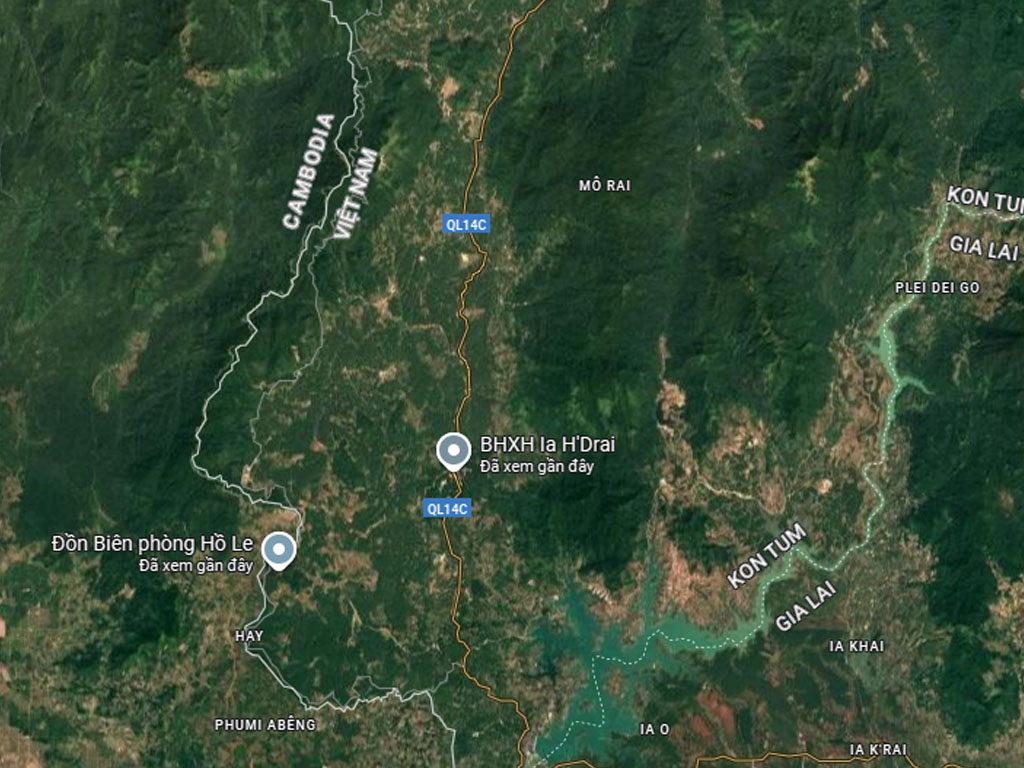
Task: Select the Đồn Biên phòng Hồ Le marker
Action: coord(278,549)
